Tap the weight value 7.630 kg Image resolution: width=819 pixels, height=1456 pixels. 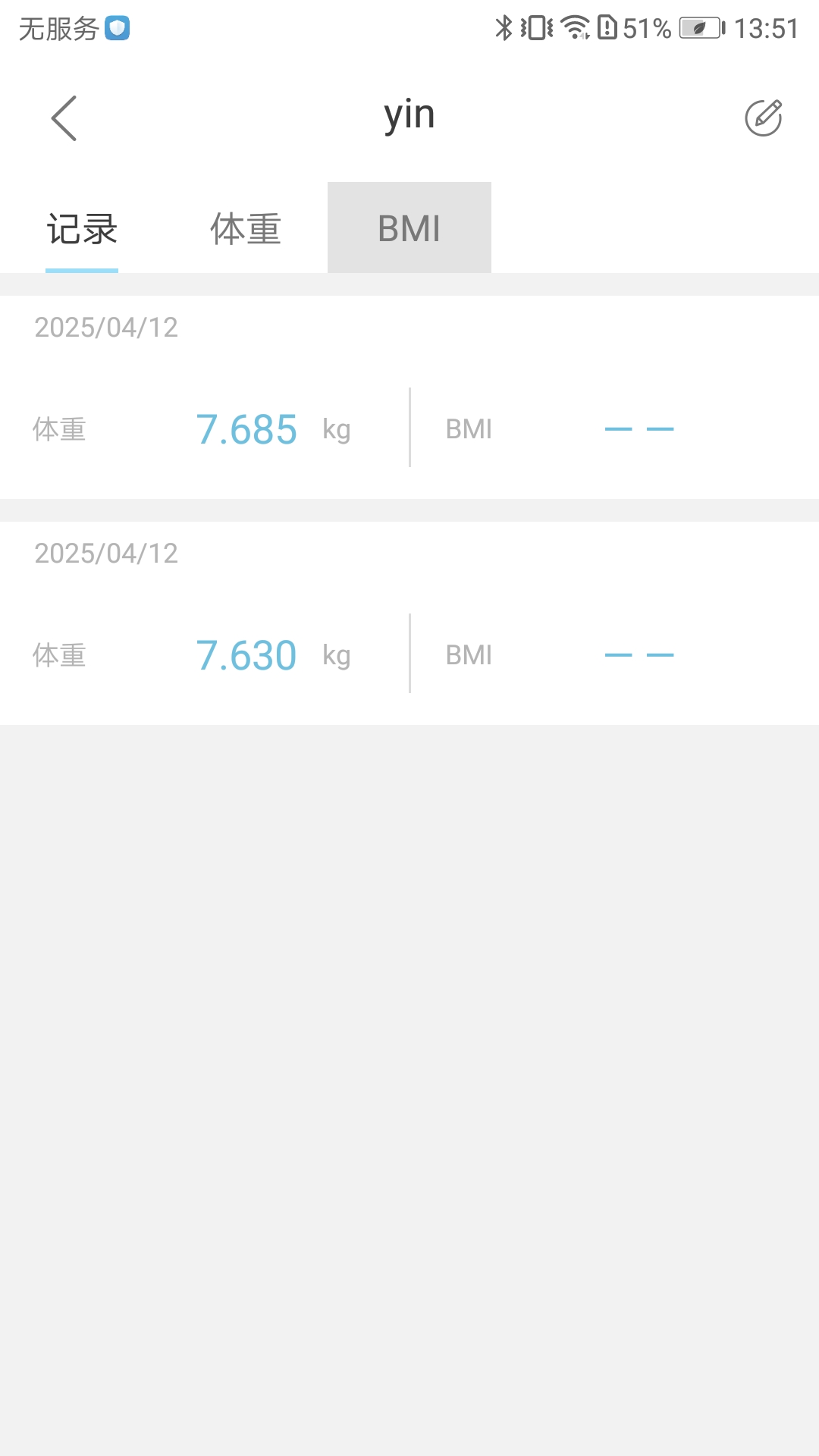click(247, 654)
